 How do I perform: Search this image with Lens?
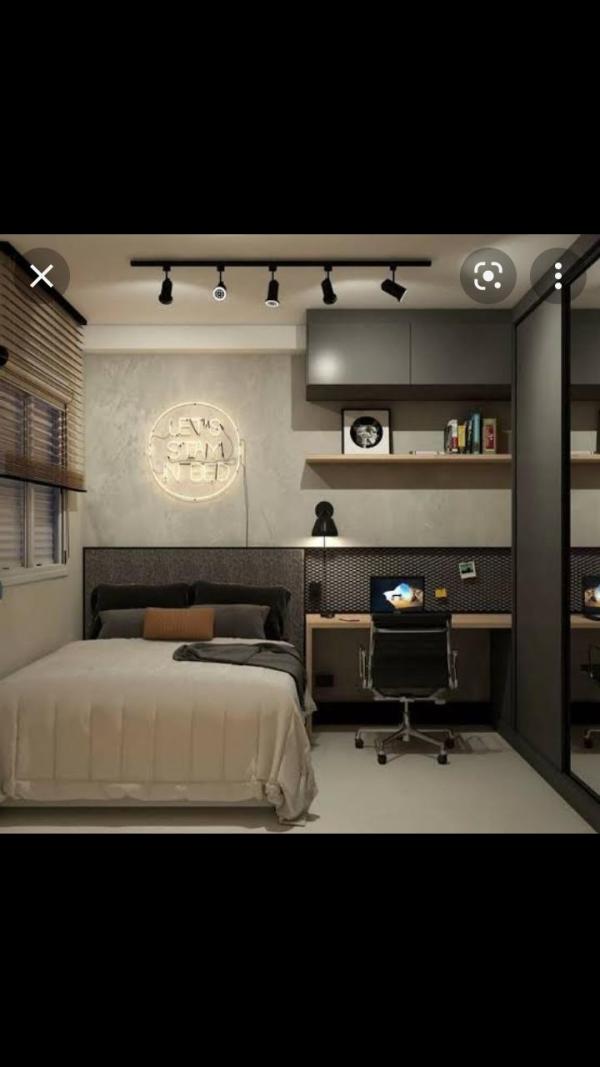[488, 276]
